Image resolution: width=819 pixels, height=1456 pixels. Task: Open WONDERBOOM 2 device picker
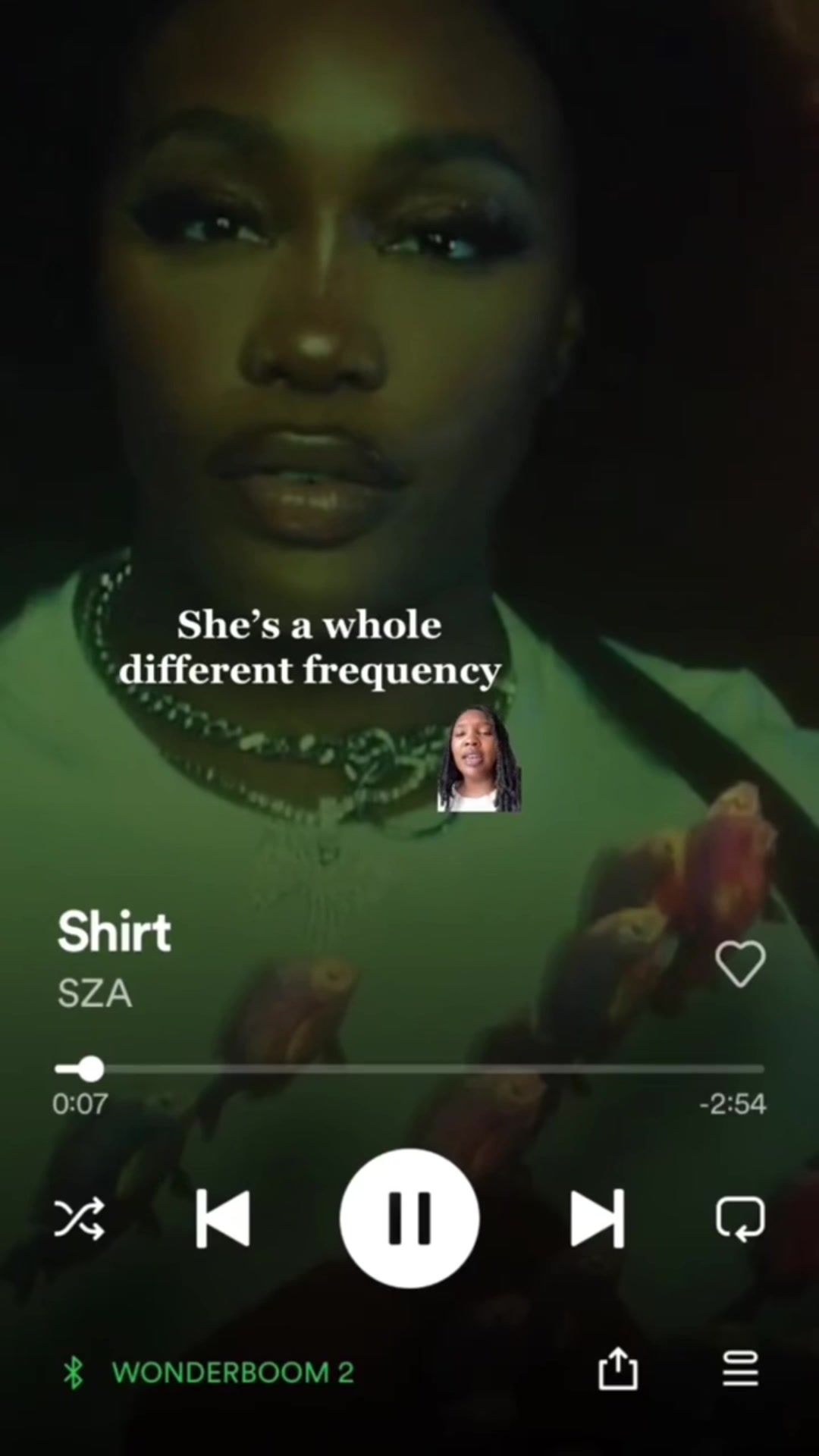[x=209, y=1373]
